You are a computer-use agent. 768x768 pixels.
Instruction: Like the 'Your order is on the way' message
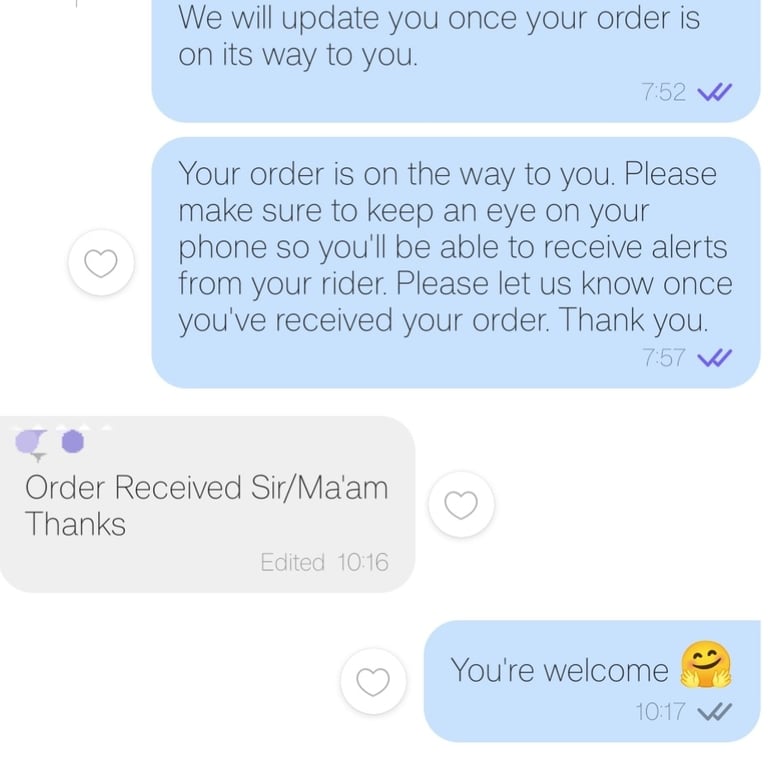[101, 263]
